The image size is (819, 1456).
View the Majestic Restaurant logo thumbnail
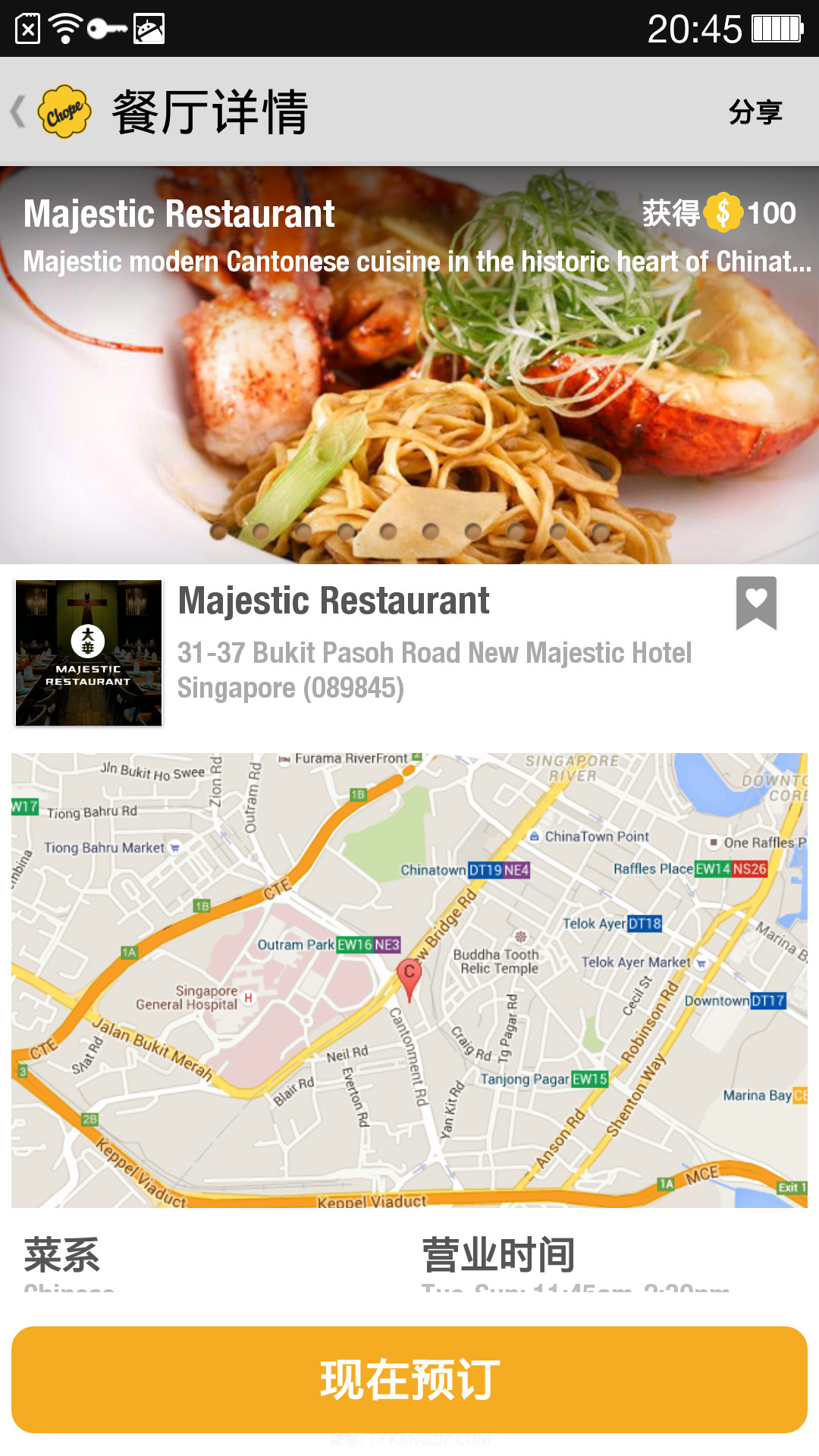89,653
